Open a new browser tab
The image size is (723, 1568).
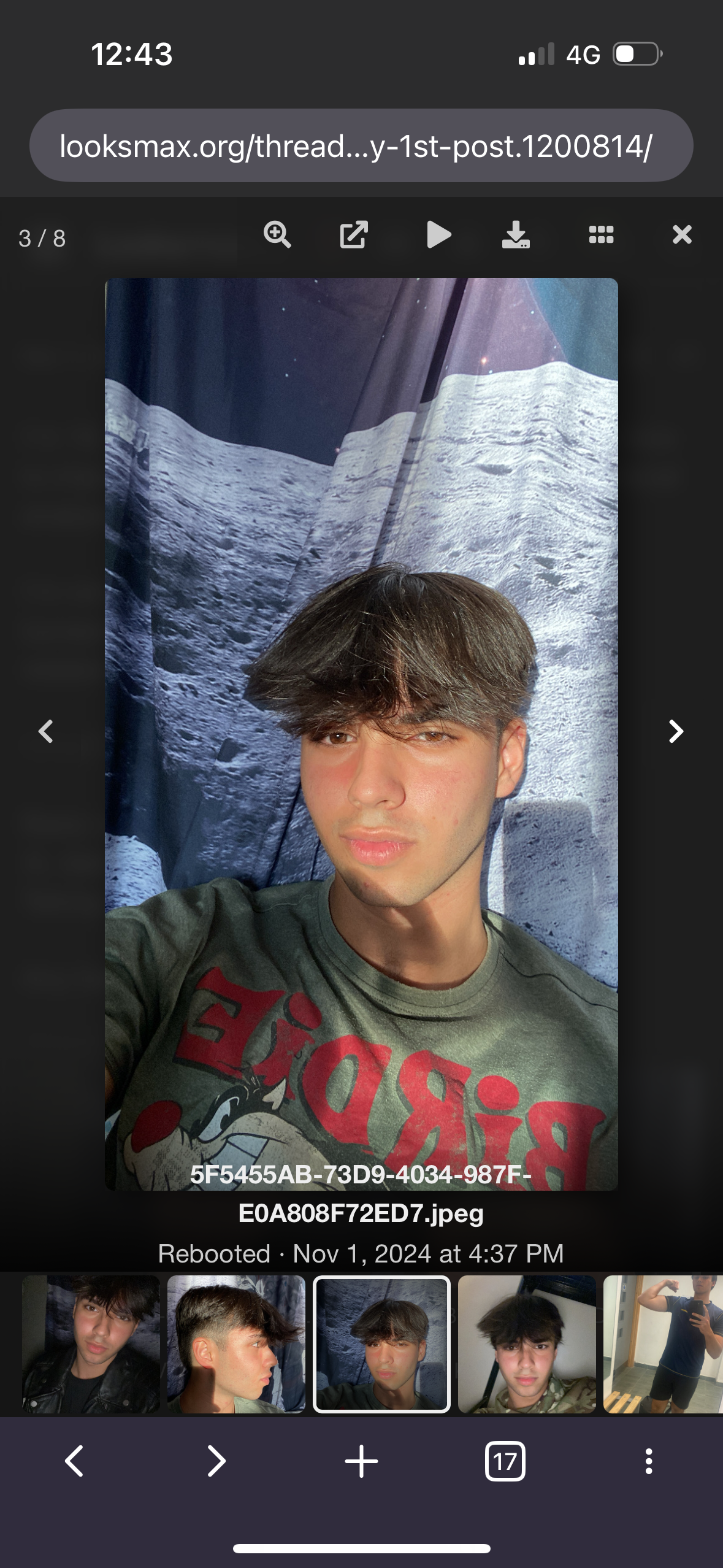point(361,1461)
